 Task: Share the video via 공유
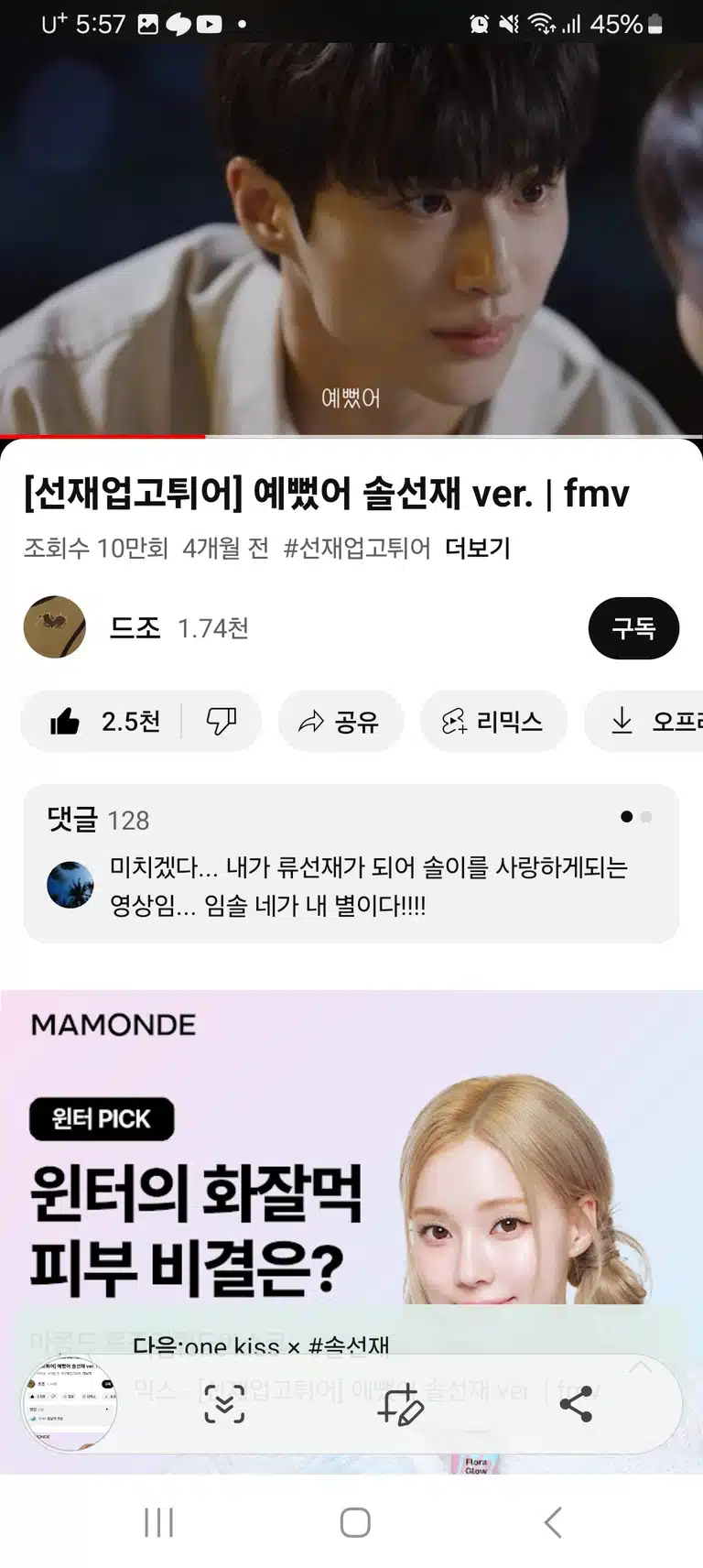[x=340, y=722]
